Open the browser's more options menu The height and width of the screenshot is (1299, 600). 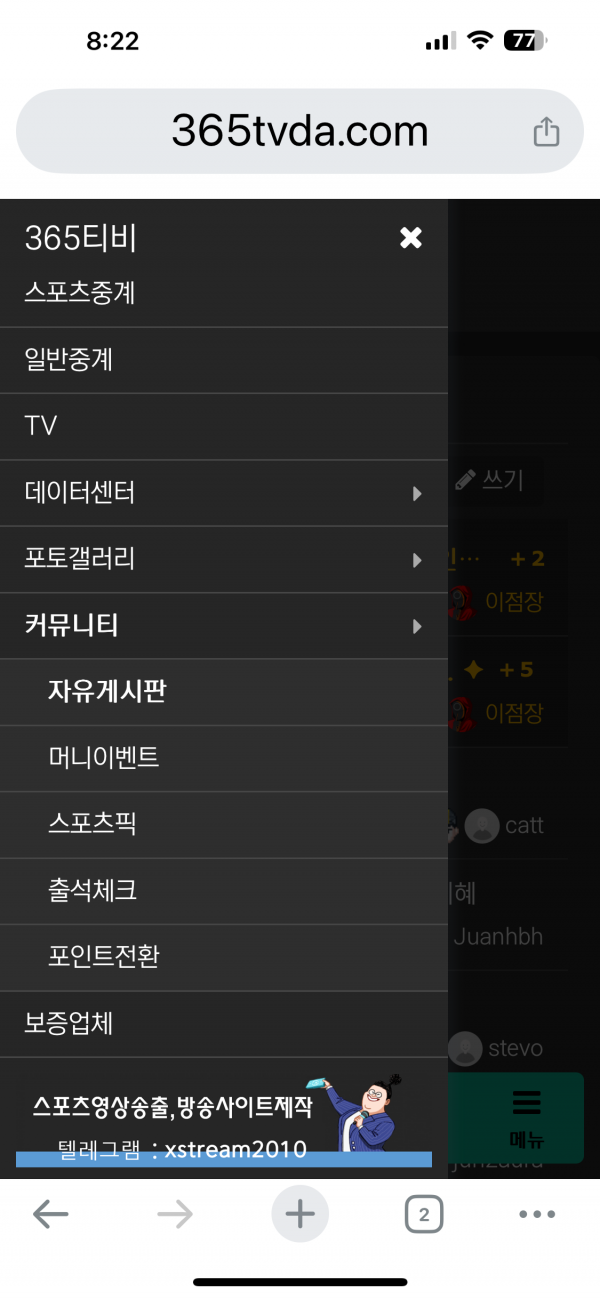[x=537, y=1215]
